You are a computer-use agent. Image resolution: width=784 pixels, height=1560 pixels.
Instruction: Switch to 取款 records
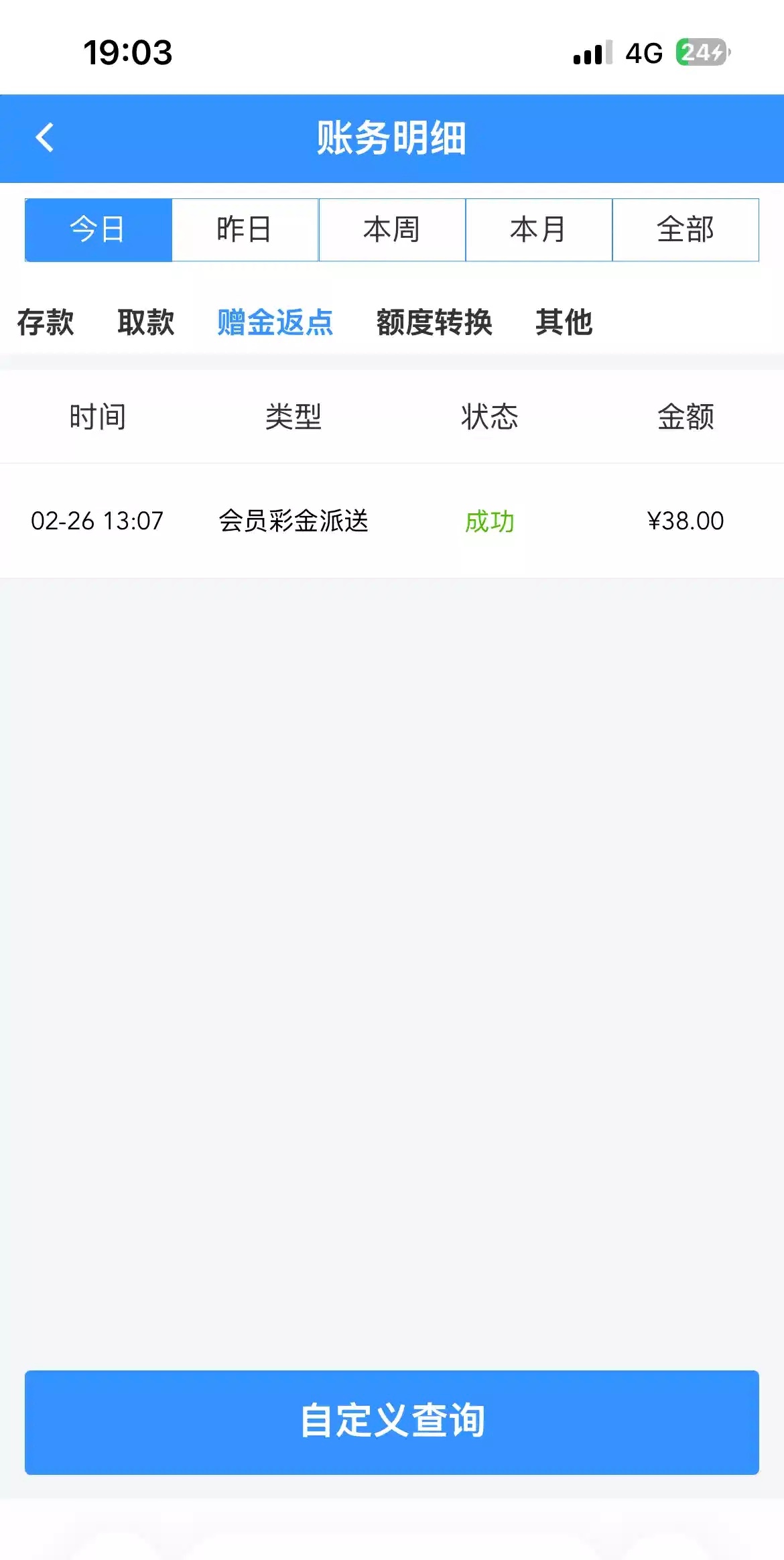[146, 322]
